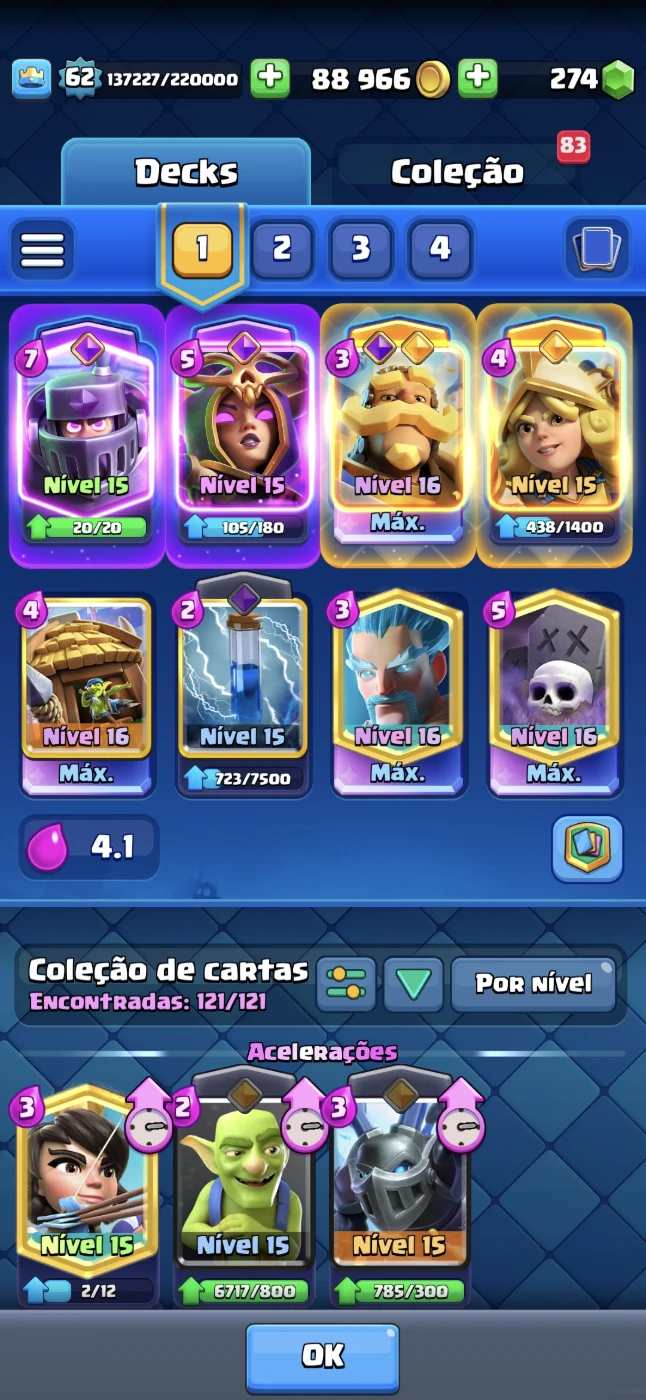
Task: Switch to deck slot 3
Action: pos(360,248)
